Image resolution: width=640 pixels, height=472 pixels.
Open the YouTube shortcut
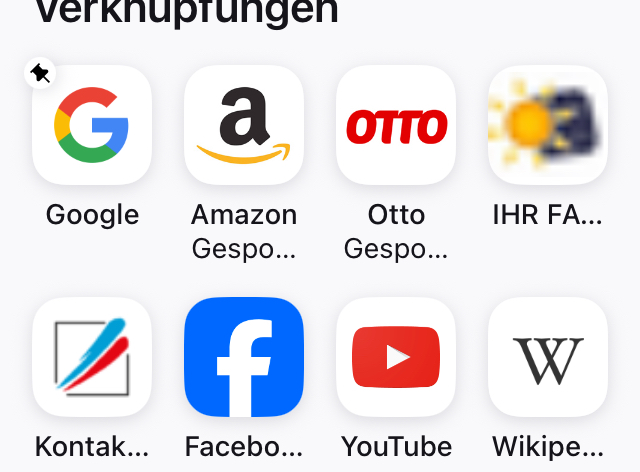396,357
